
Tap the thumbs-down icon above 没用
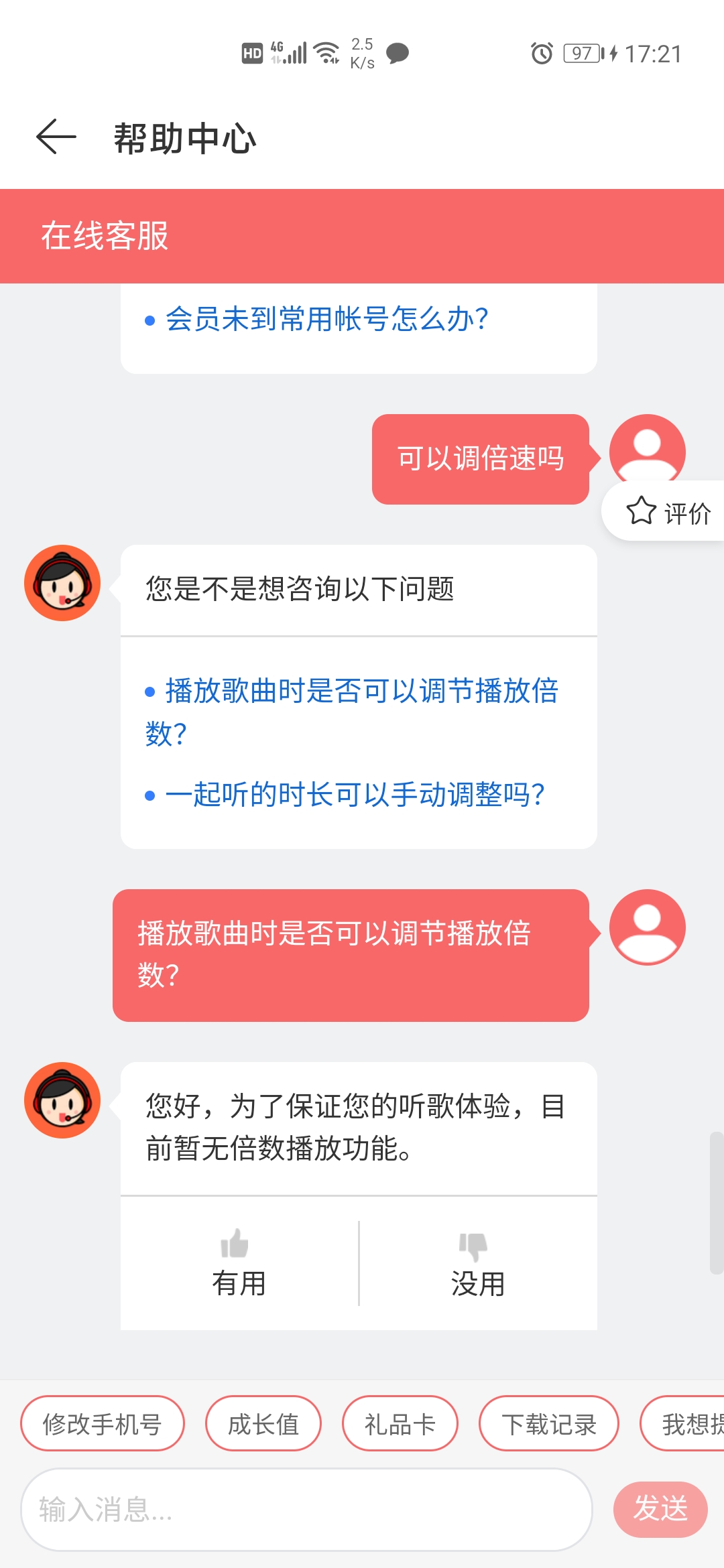point(476,1243)
